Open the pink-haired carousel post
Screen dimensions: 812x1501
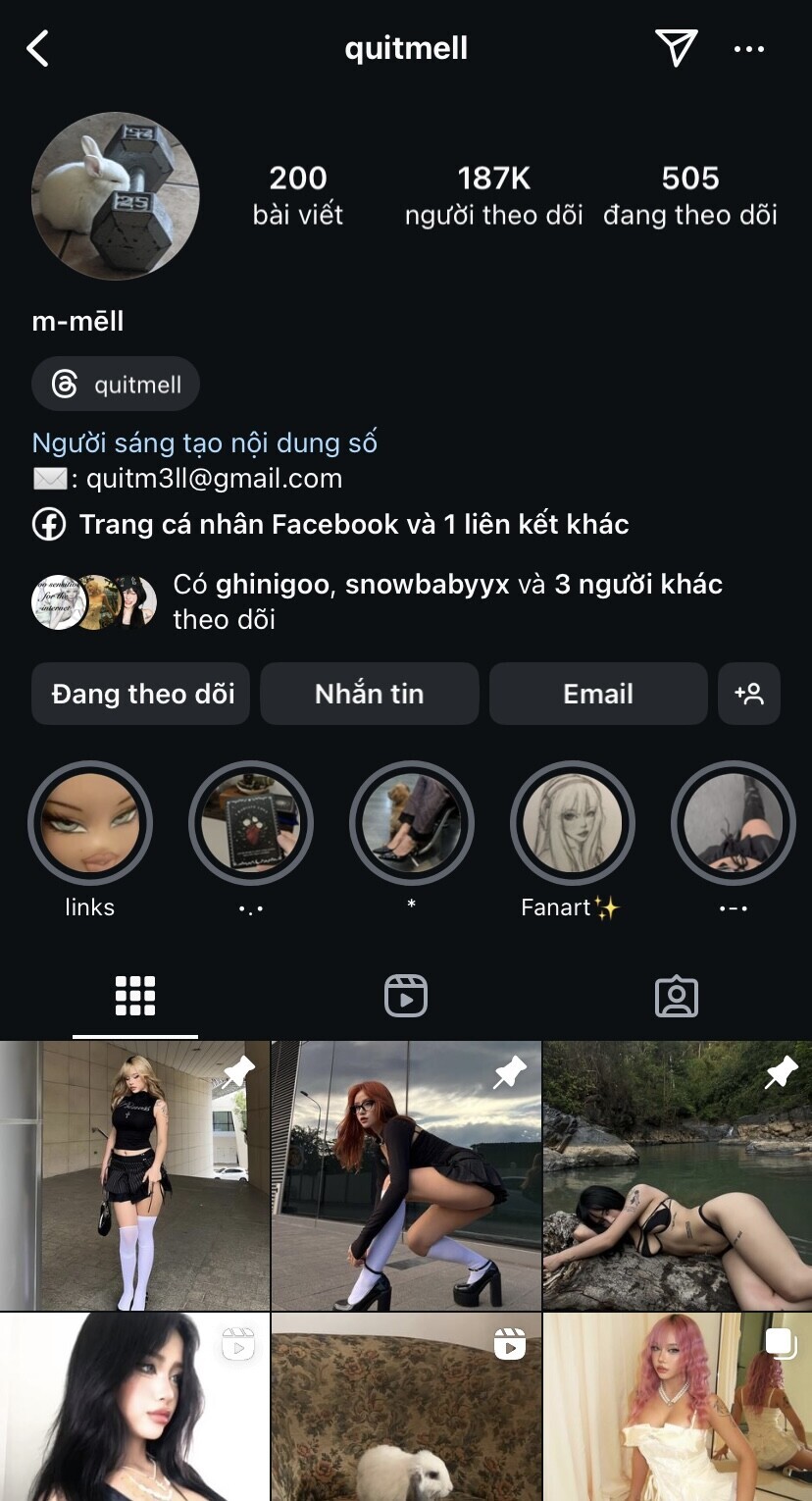pos(678,1407)
